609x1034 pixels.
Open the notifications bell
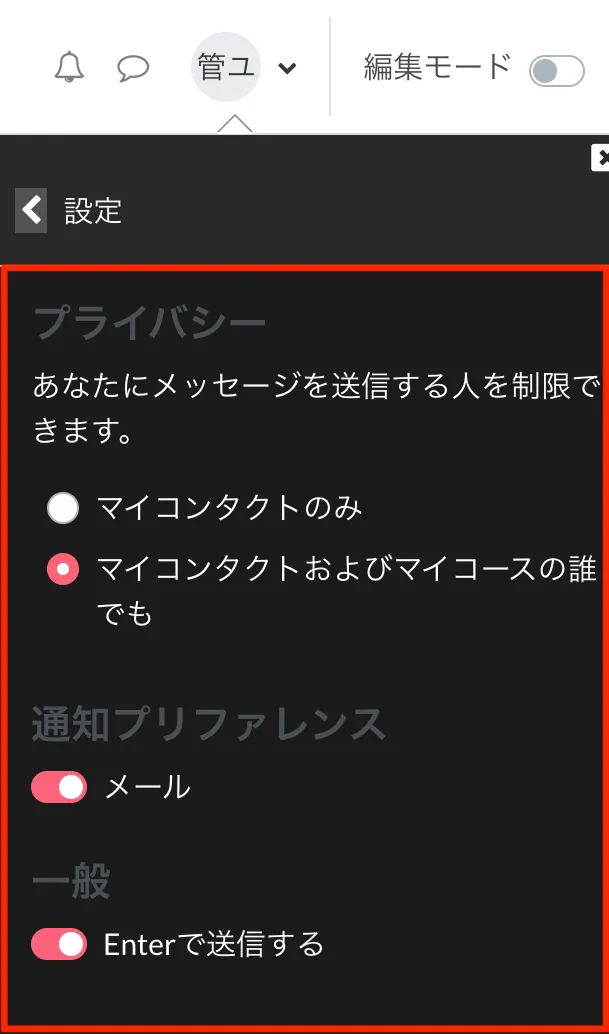pyautogui.click(x=69, y=68)
